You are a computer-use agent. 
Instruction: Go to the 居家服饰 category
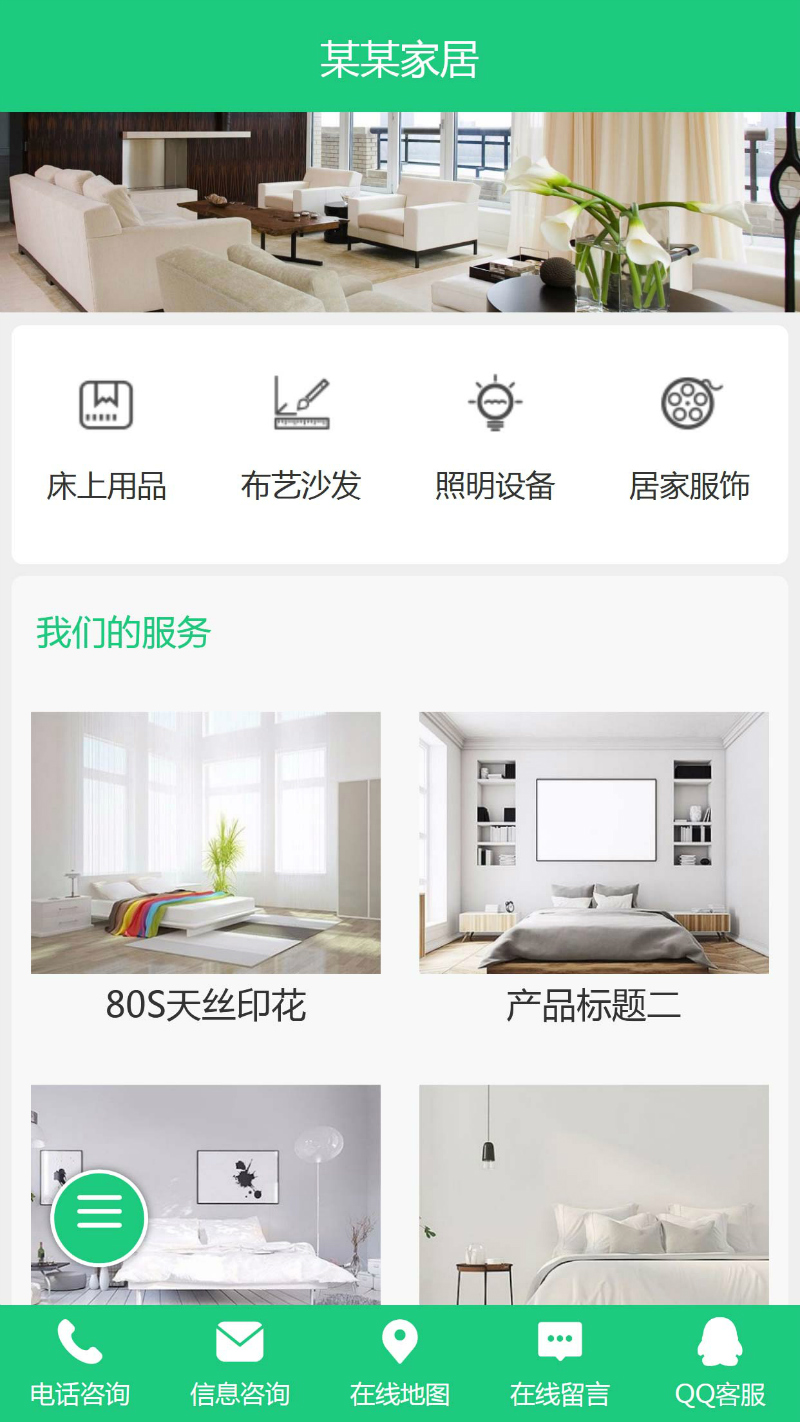tap(689, 440)
